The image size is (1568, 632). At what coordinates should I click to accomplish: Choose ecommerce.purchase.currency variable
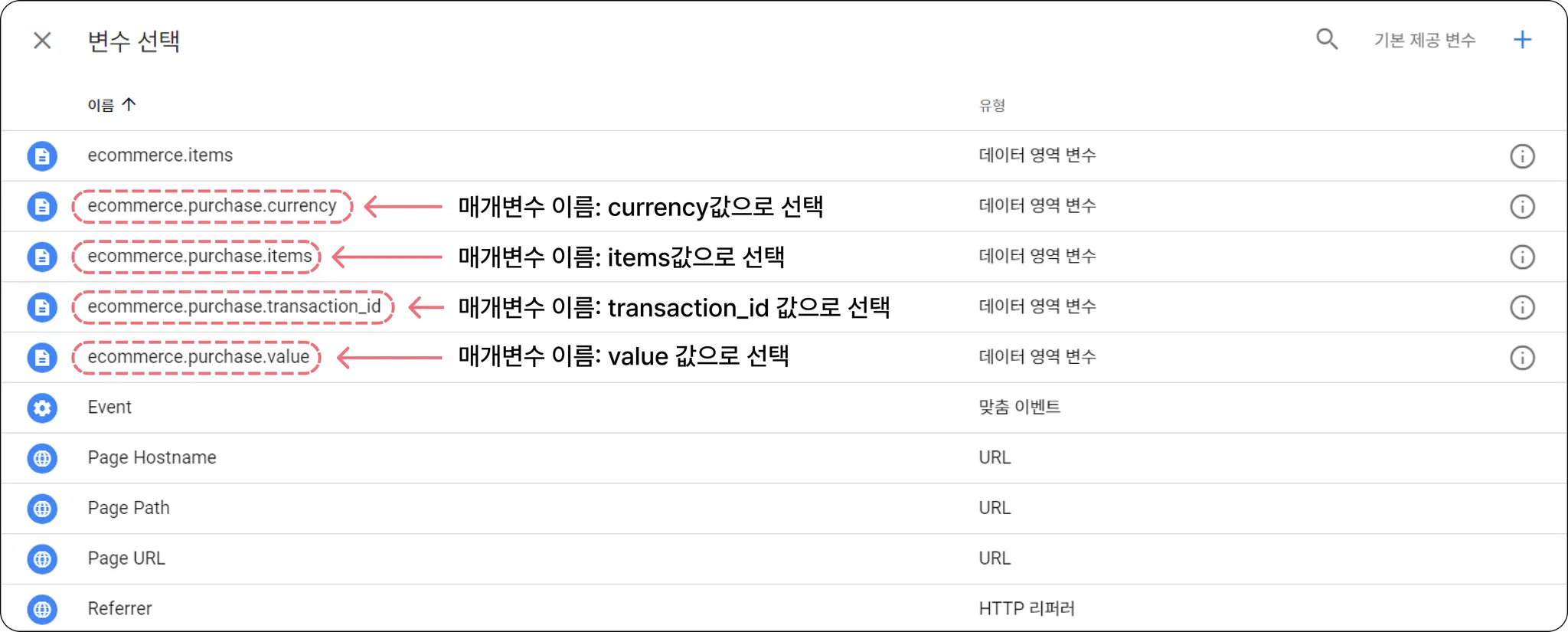pyautogui.click(x=212, y=206)
